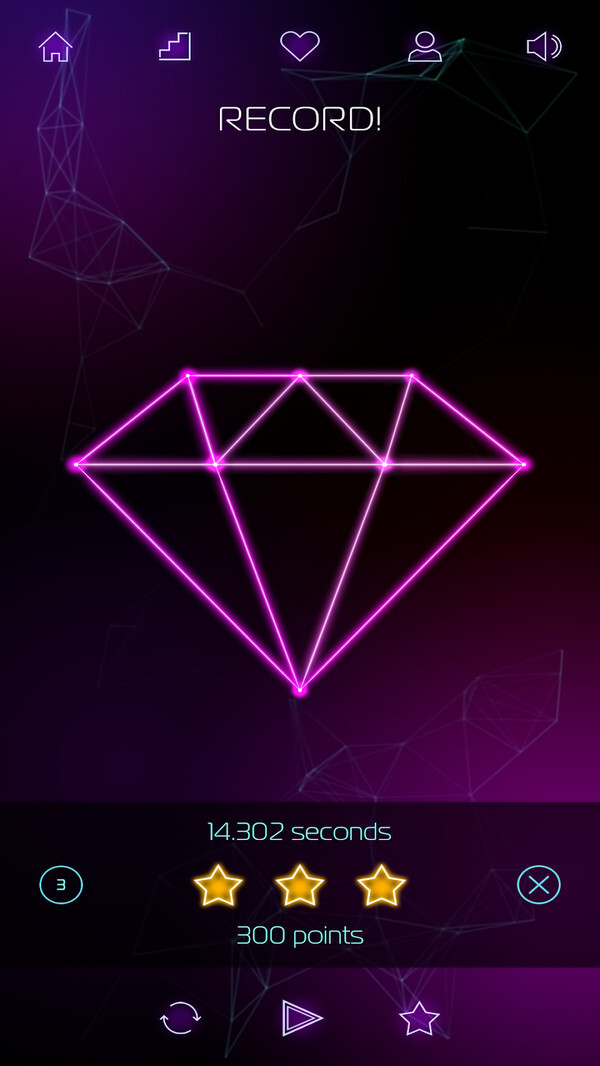Tap the circled number 3 button

(61, 885)
